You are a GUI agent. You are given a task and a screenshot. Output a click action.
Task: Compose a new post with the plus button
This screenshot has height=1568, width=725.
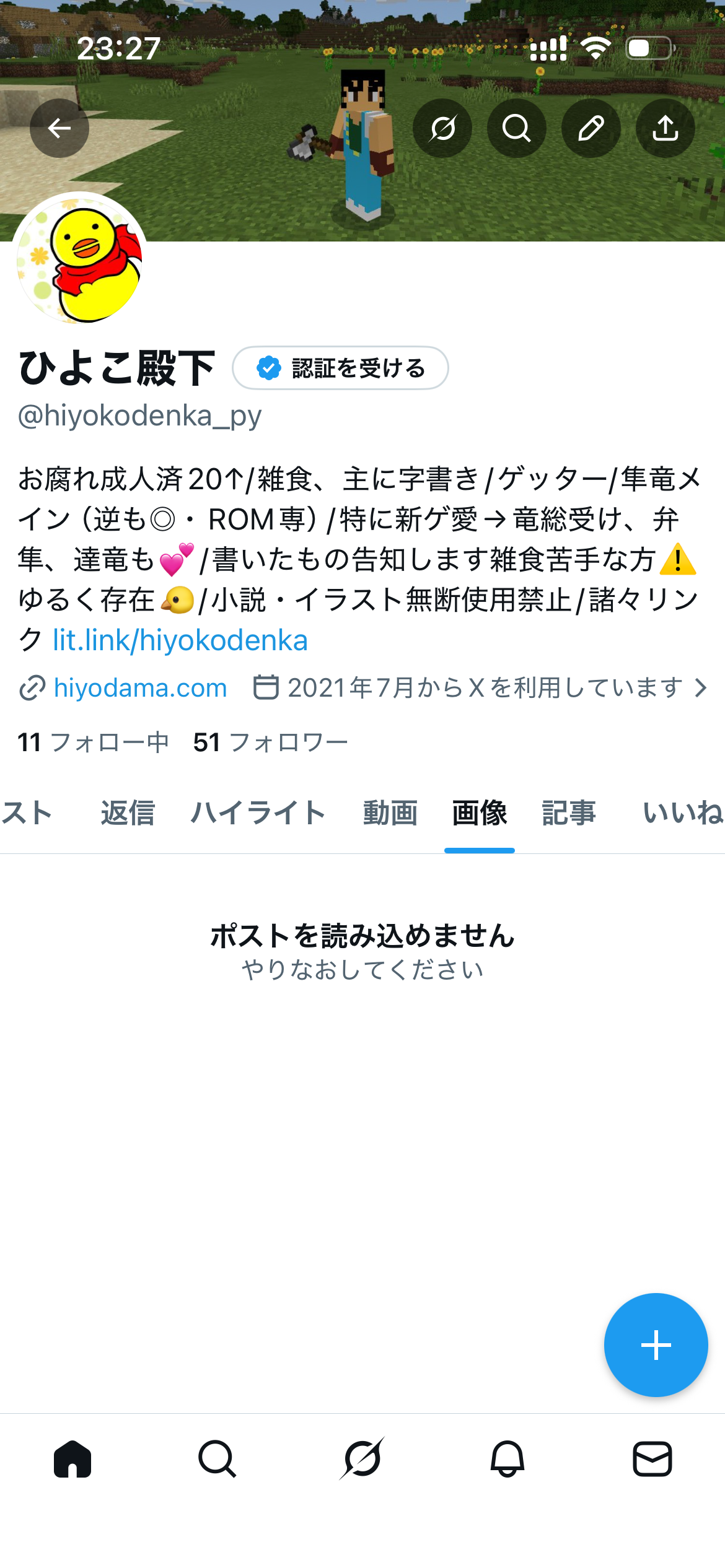(x=656, y=1345)
